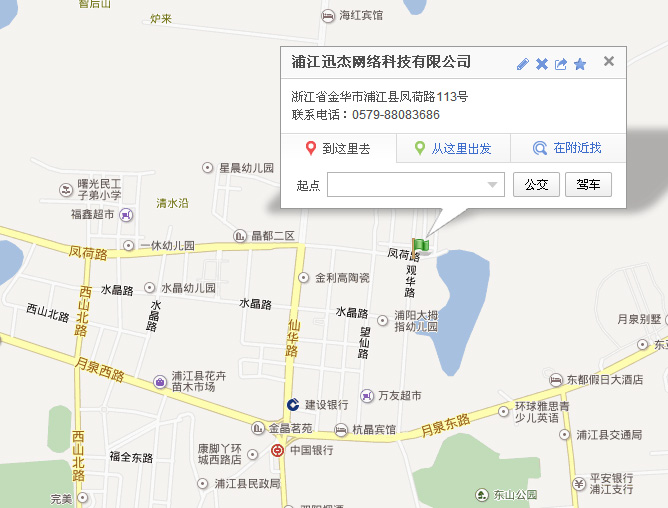Expand the 起点 field dropdown arrow

click(x=493, y=185)
